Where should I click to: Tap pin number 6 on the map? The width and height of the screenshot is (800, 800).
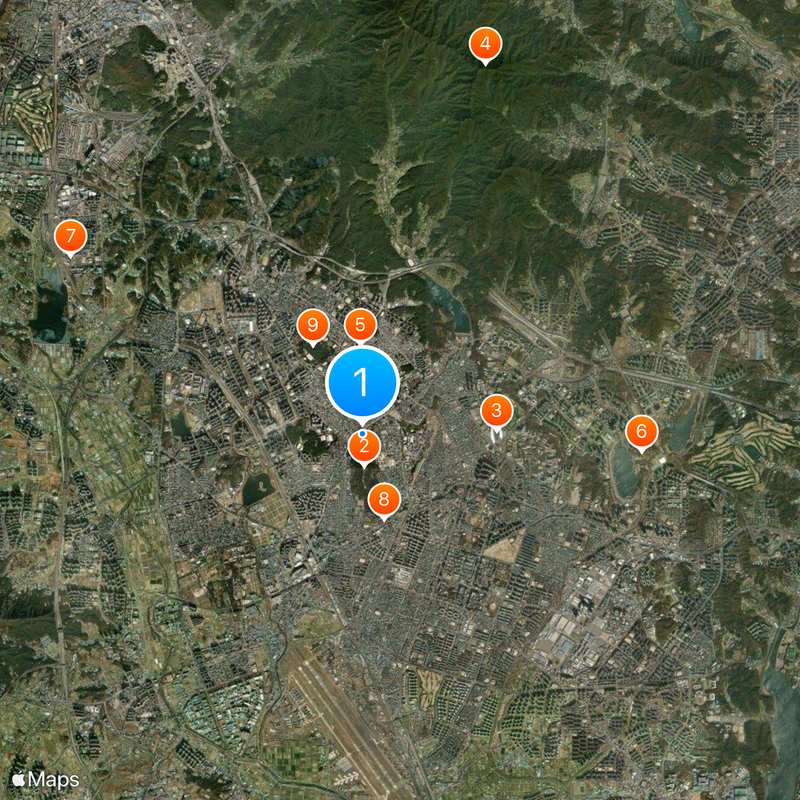(x=642, y=432)
